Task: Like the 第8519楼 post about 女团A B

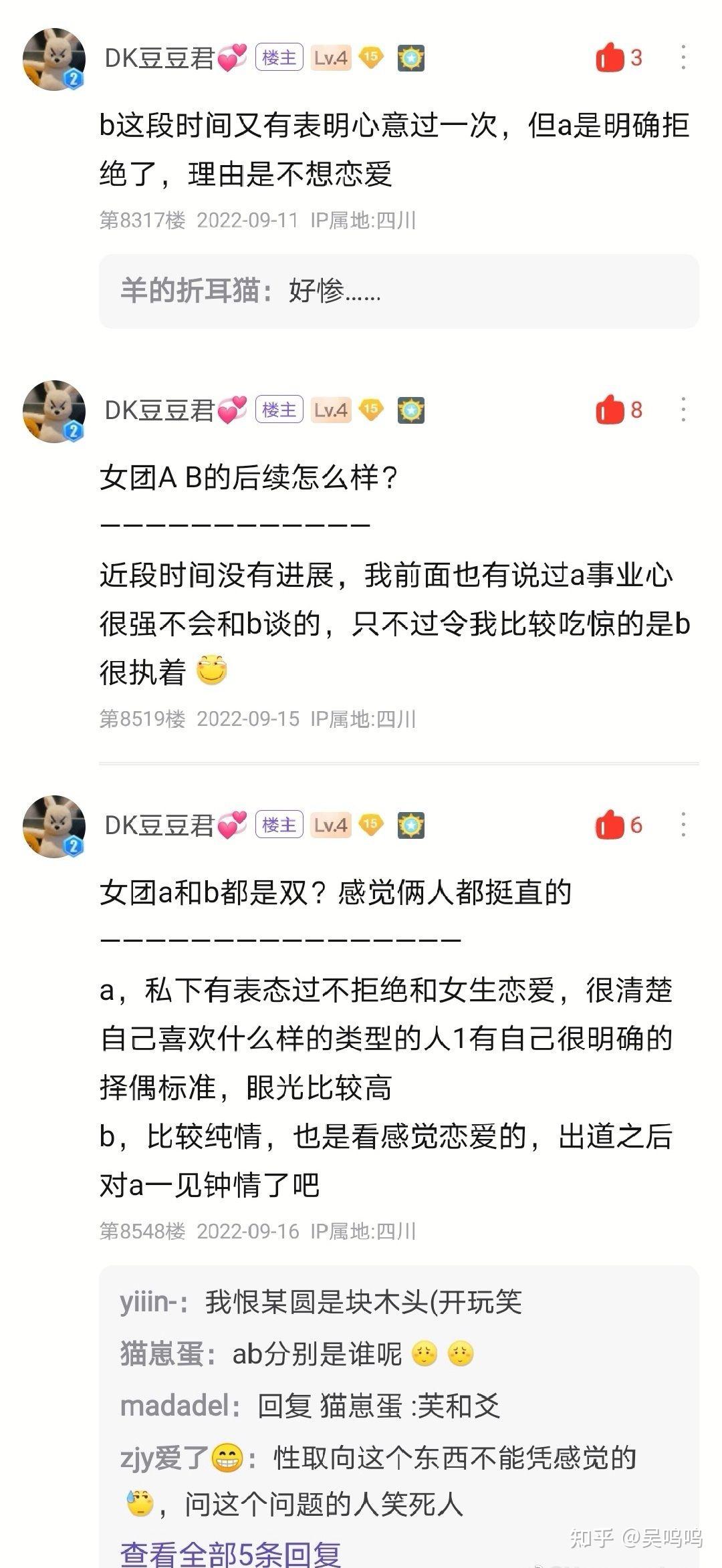Action: point(609,410)
